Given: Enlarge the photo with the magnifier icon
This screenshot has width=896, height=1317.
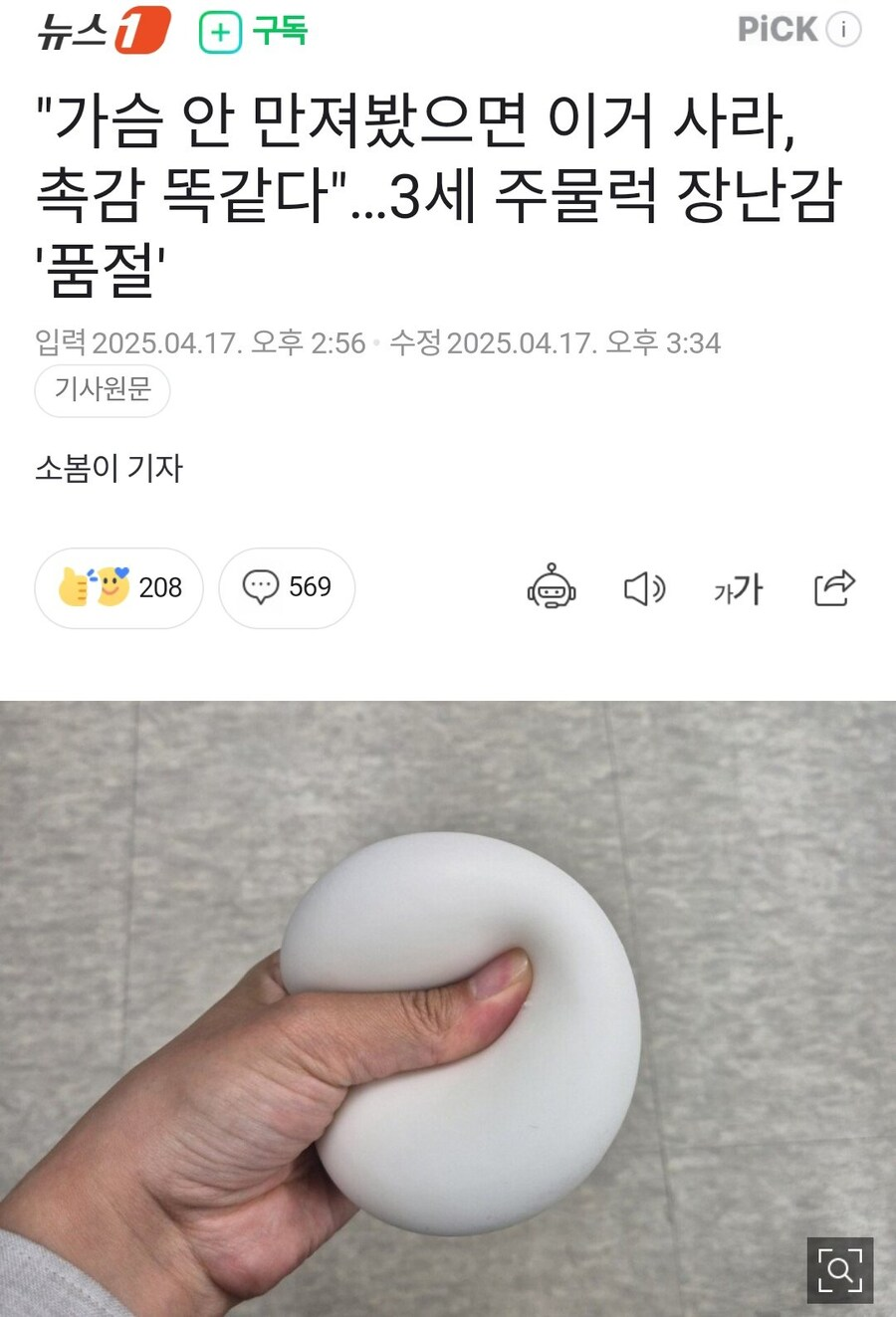Looking at the screenshot, I should click(839, 1270).
